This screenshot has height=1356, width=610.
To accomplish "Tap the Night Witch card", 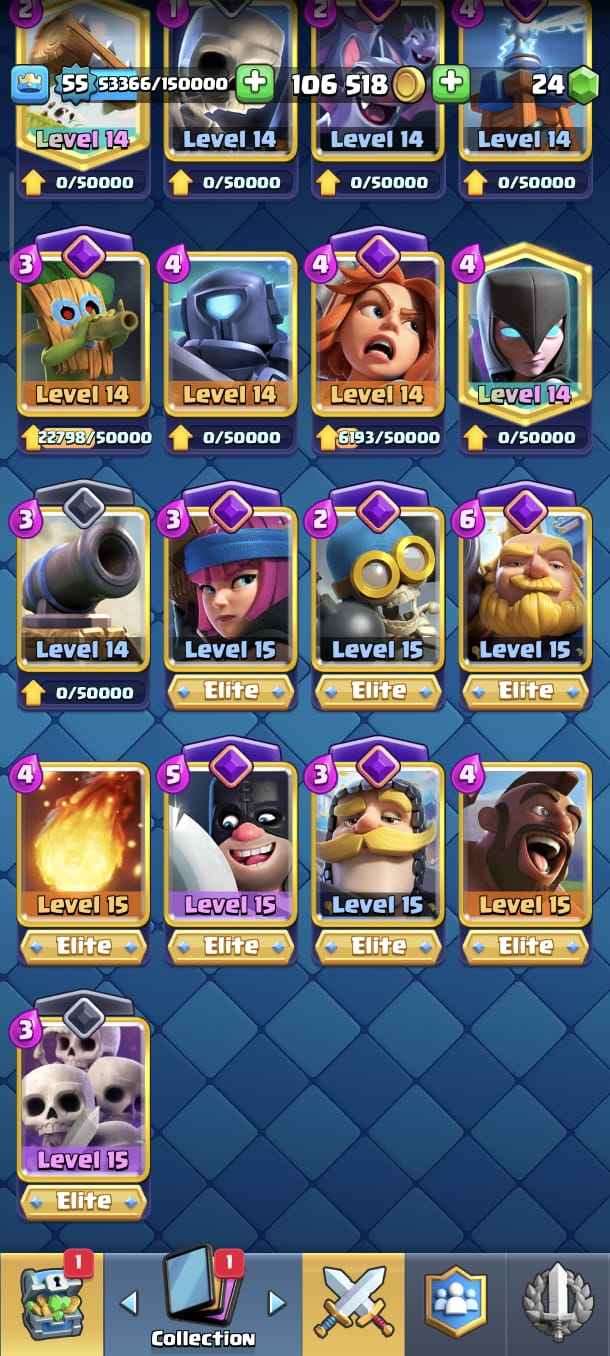I will tap(525, 335).
